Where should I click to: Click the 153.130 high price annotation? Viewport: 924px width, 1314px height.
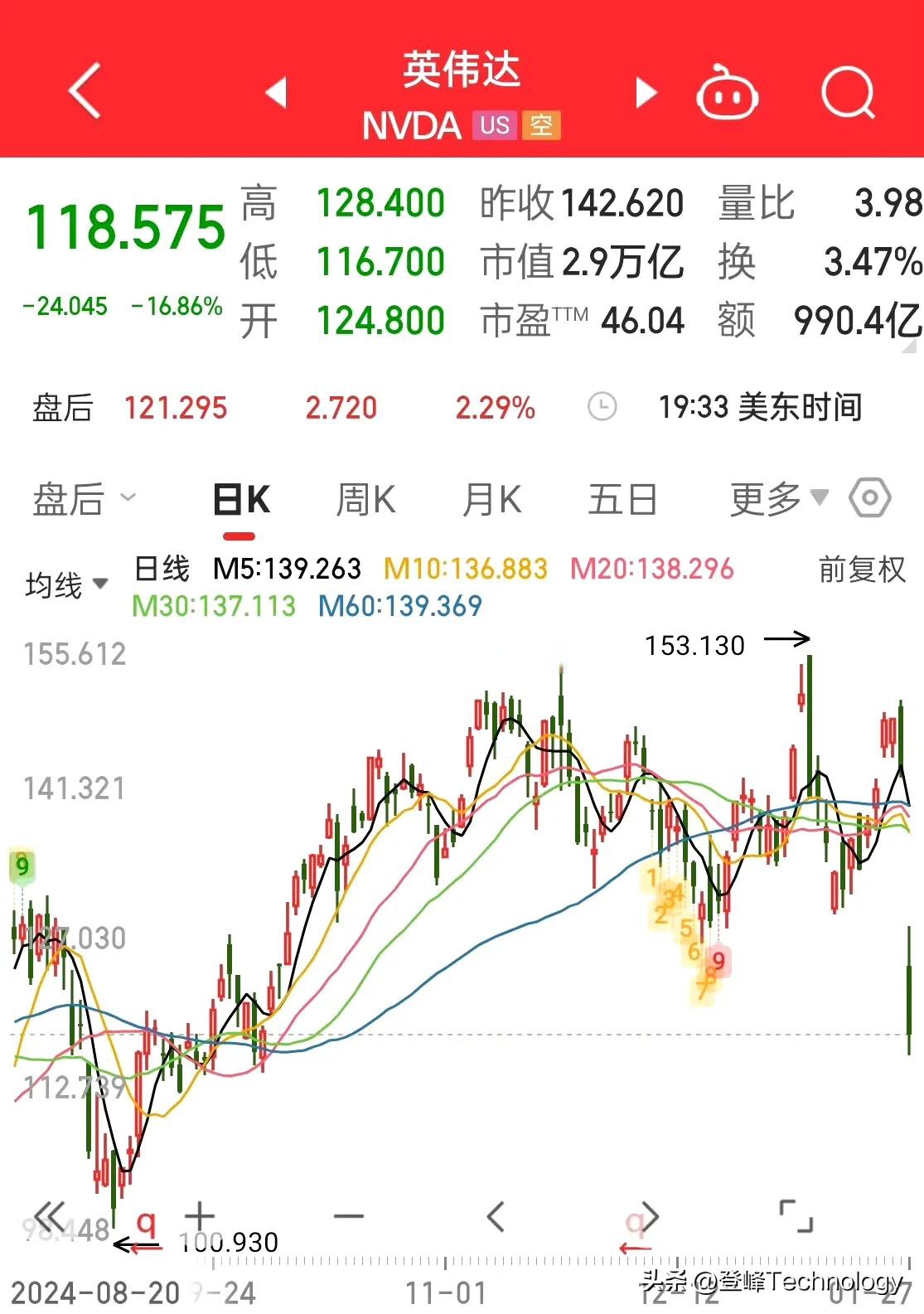[694, 646]
